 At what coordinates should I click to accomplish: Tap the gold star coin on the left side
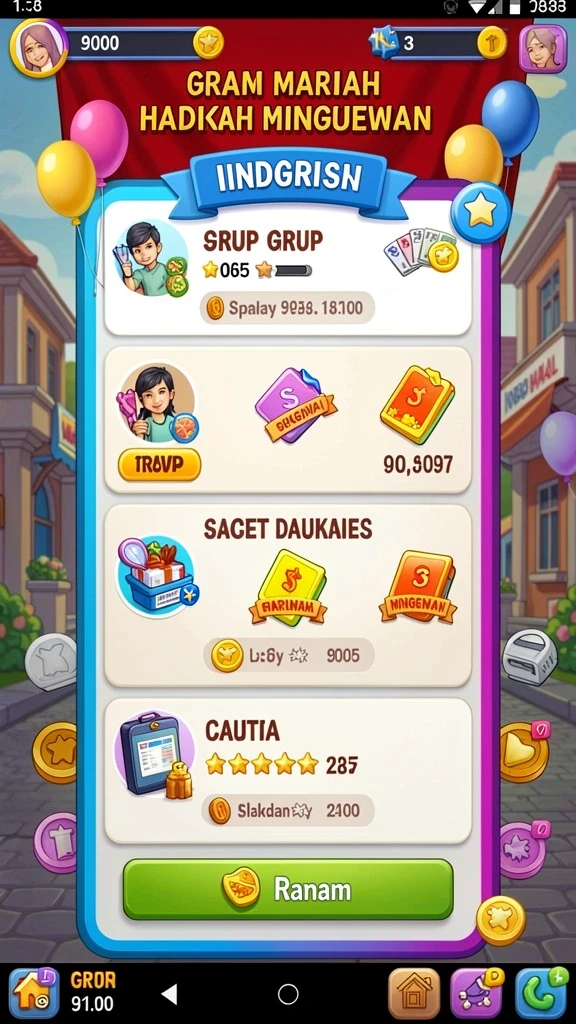pyautogui.click(x=56, y=752)
